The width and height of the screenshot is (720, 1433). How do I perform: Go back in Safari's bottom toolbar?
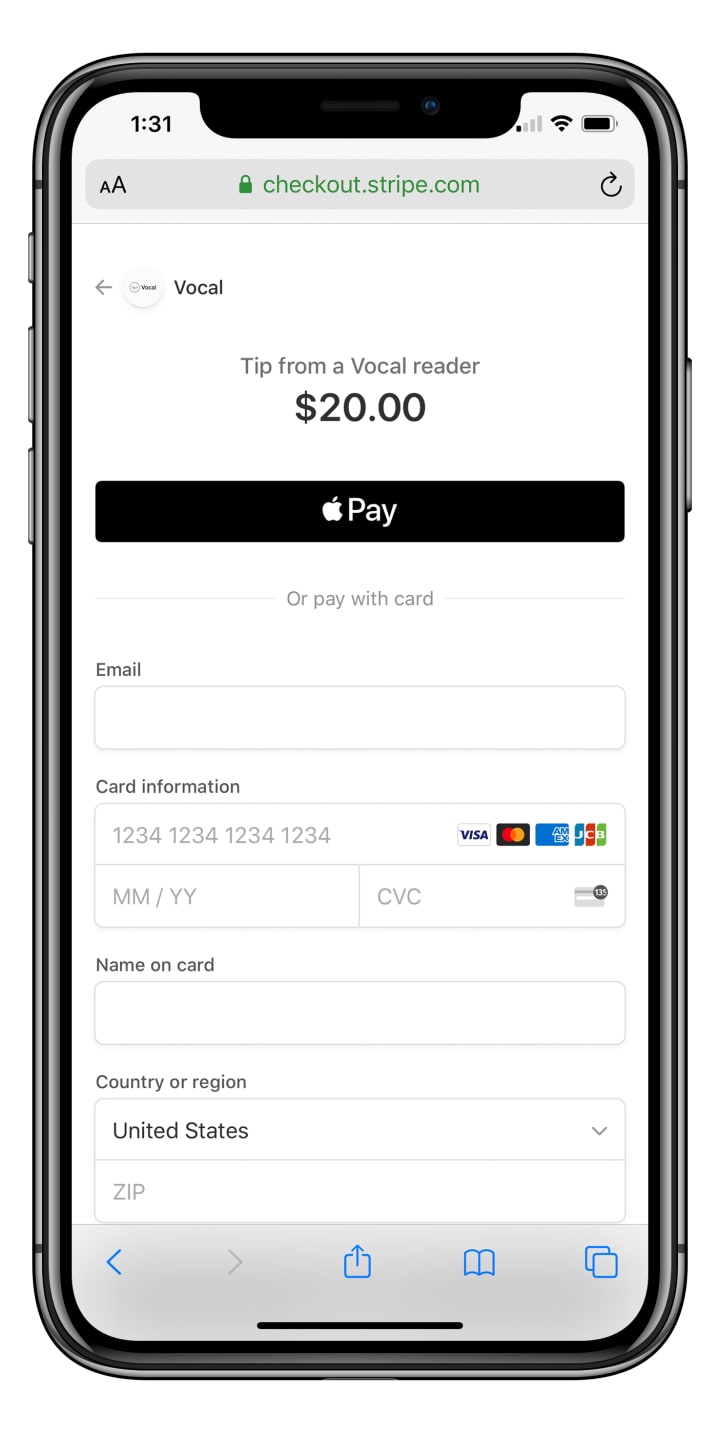point(114,1262)
